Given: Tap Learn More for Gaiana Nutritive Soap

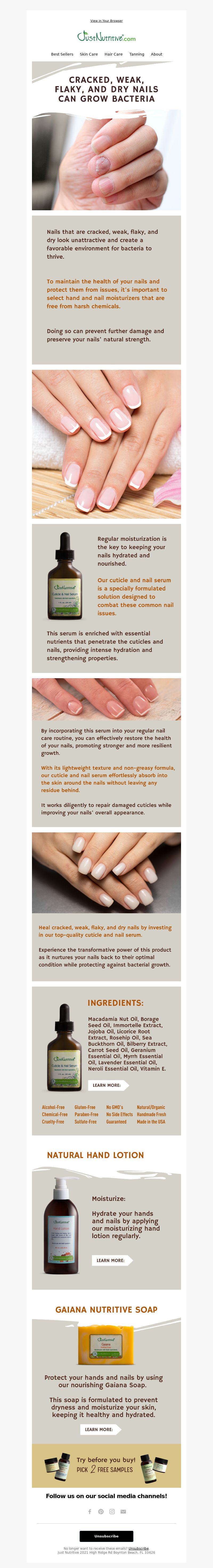Looking at the screenshot, I should tap(100, 1429).
